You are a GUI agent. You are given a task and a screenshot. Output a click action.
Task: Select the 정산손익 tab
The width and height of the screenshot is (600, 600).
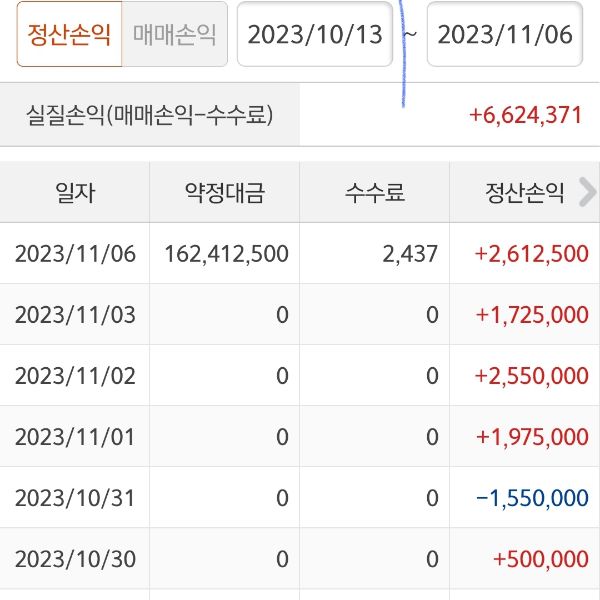pyautogui.click(x=69, y=35)
